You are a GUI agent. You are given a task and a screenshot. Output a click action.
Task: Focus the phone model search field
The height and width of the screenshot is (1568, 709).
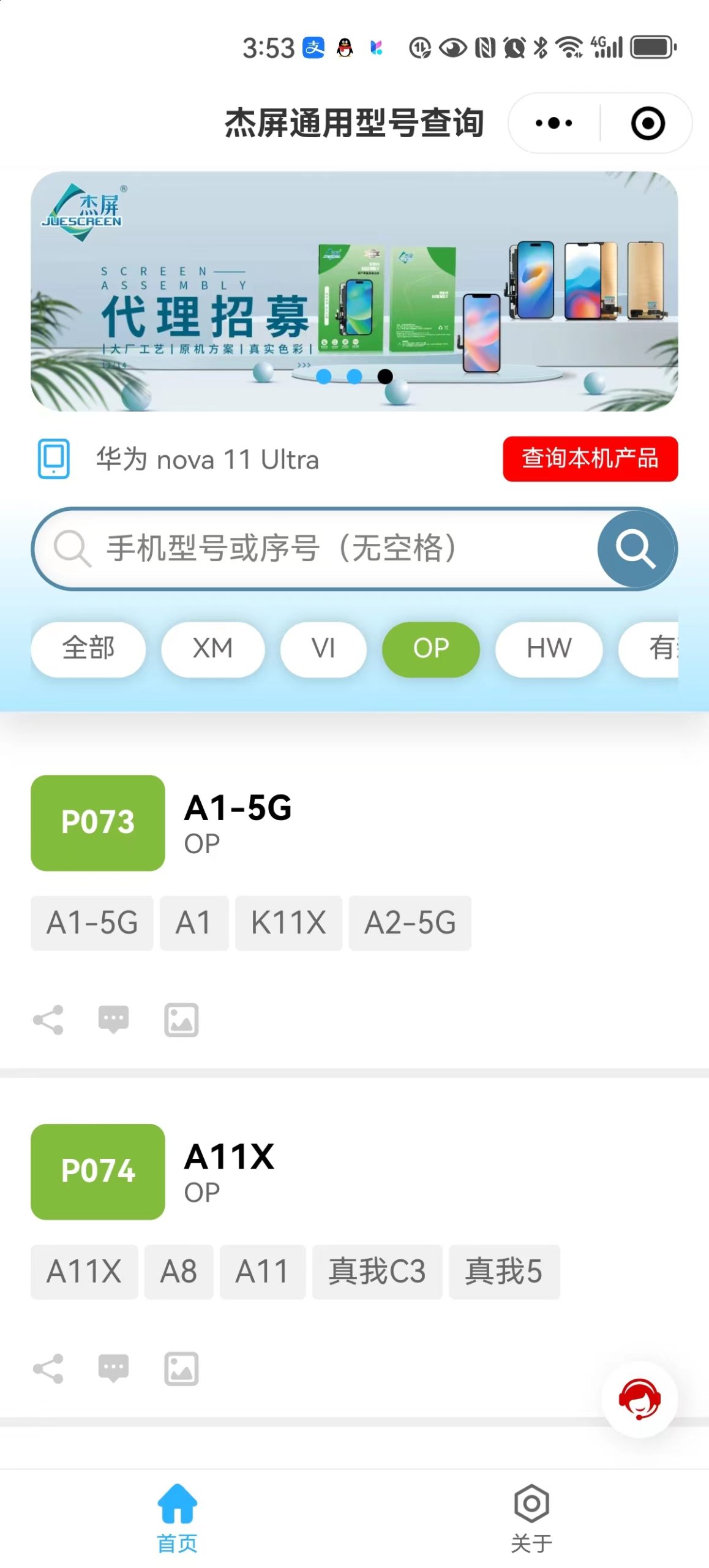pyautogui.click(x=318, y=548)
